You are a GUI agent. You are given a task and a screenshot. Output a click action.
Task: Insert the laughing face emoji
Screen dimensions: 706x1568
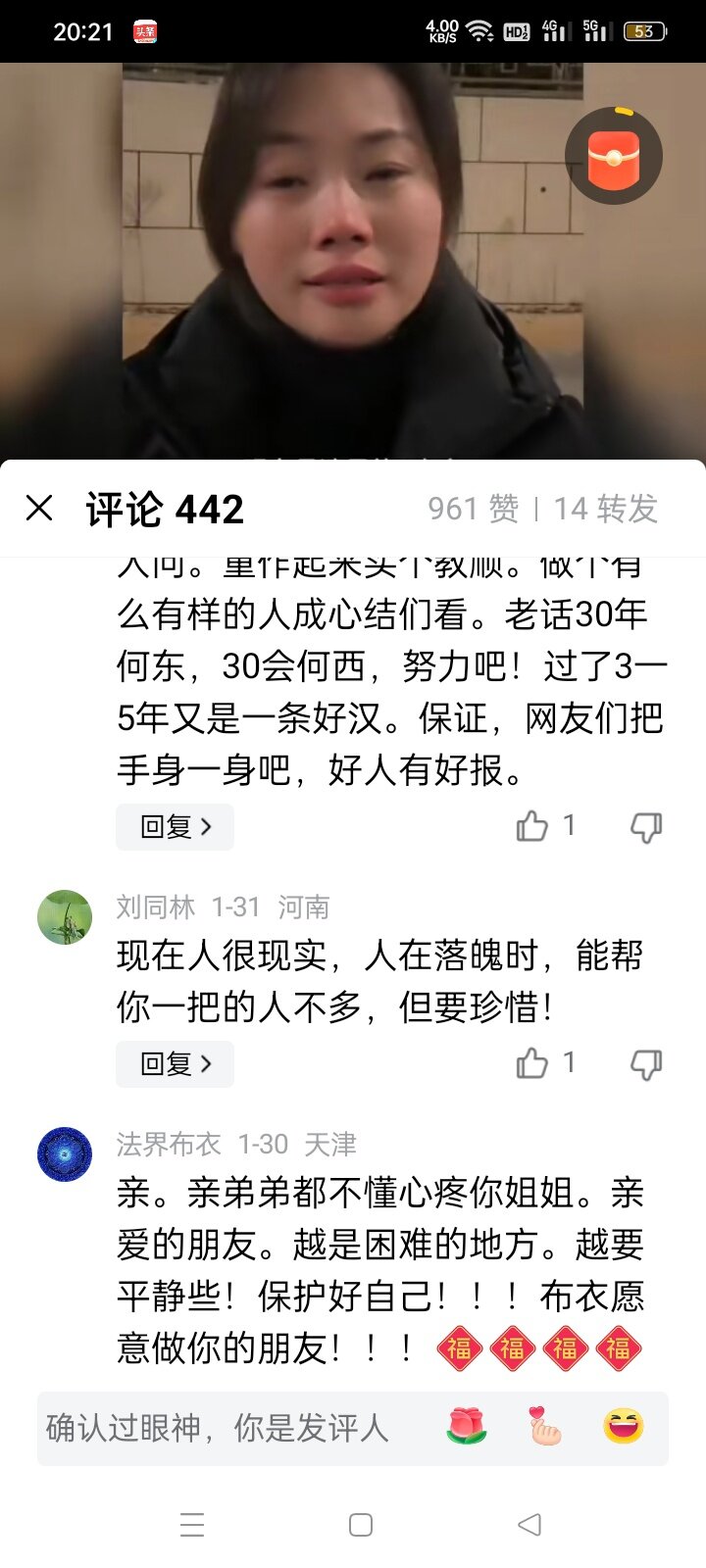[624, 1427]
